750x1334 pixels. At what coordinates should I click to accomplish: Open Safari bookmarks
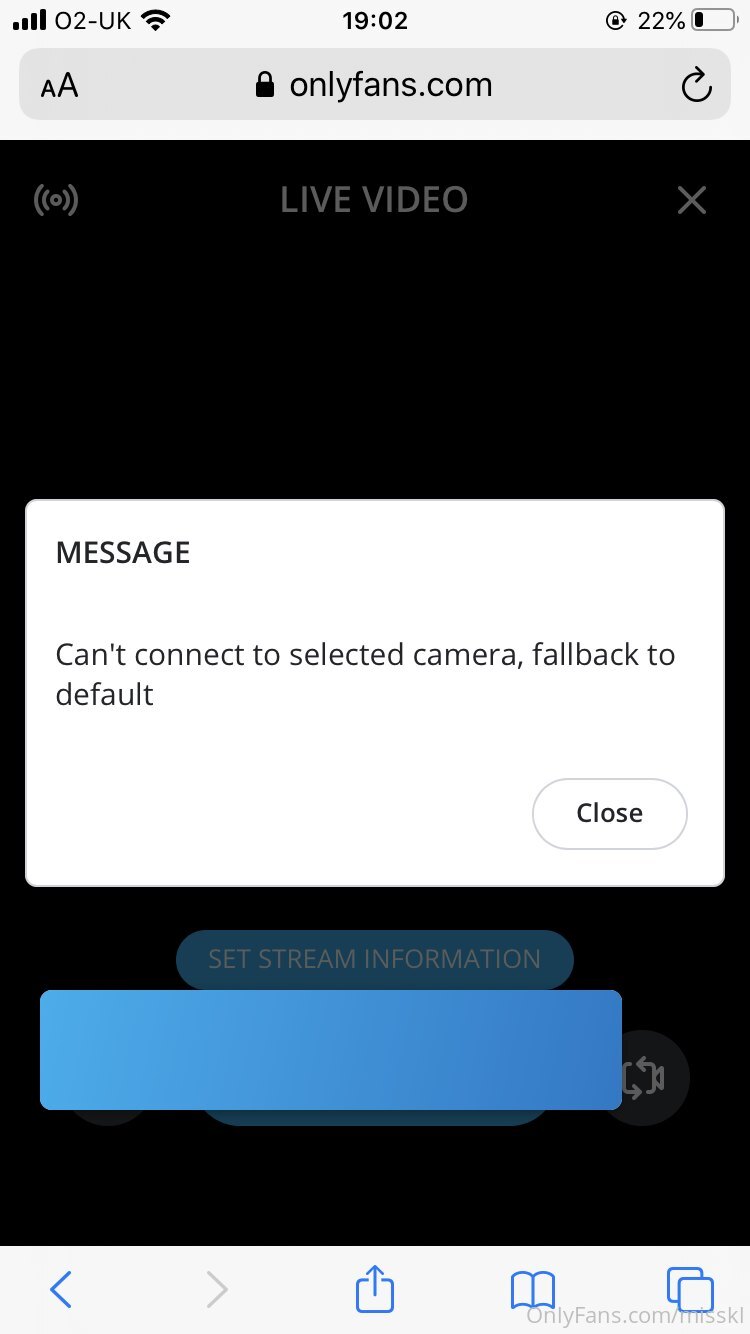tap(532, 1289)
